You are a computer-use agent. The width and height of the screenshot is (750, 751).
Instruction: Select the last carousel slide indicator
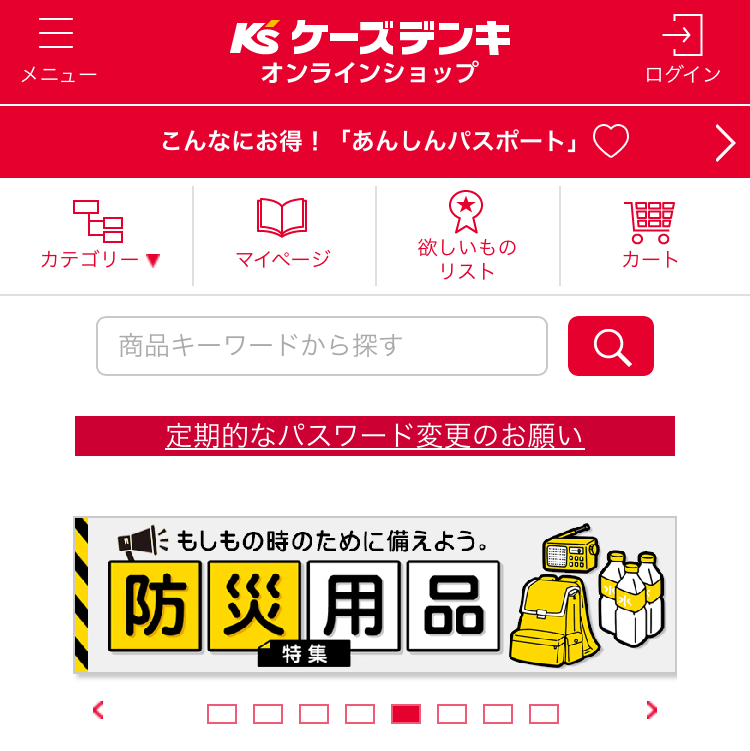click(544, 714)
